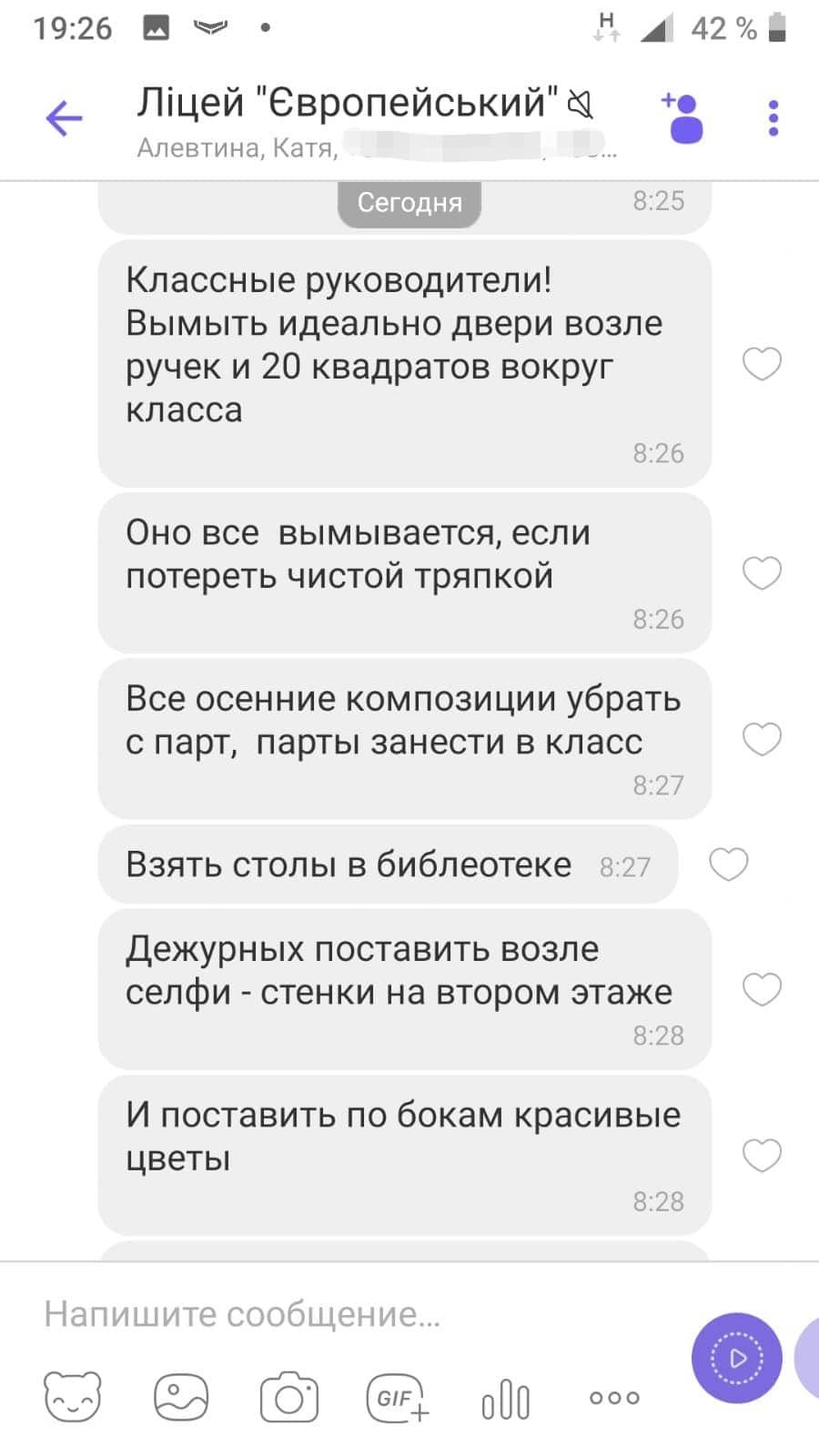
Task: Go back from the chat
Action: tap(64, 118)
